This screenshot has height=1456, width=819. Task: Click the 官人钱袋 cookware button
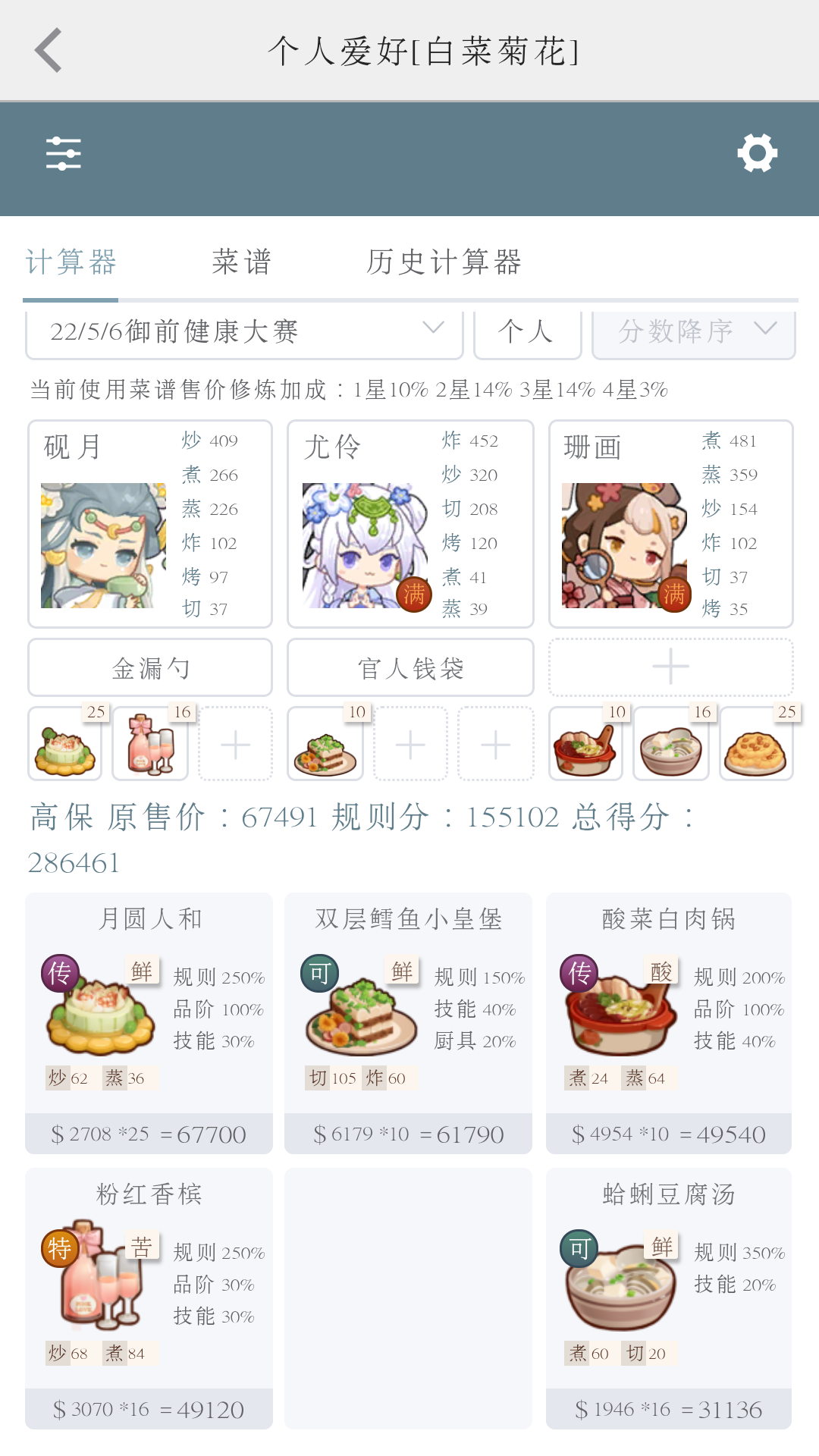coord(409,667)
